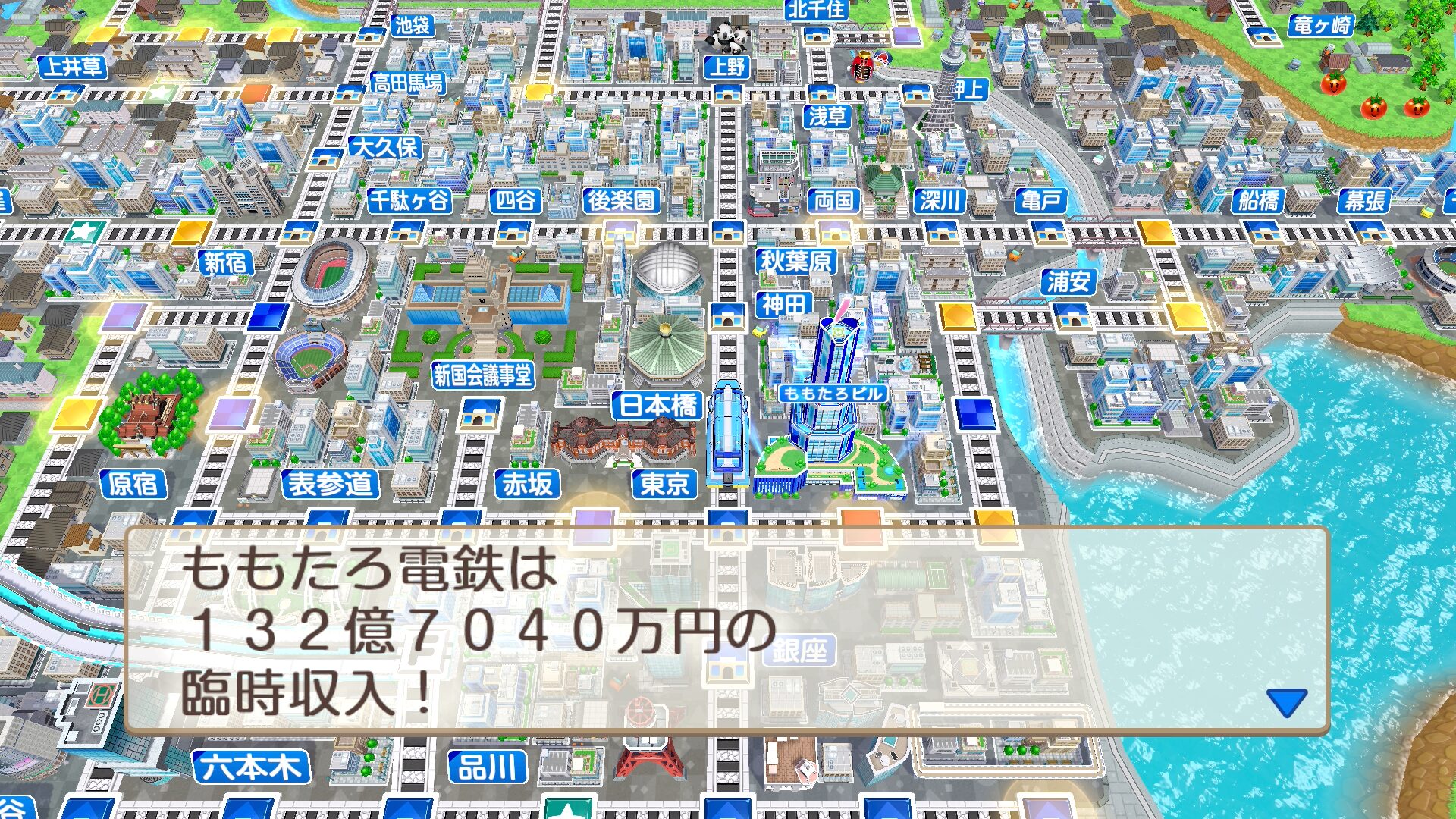Screen dimensions: 1456x819
Task: Tap the blue arrow to advance the dialog
Action: click(x=1287, y=701)
